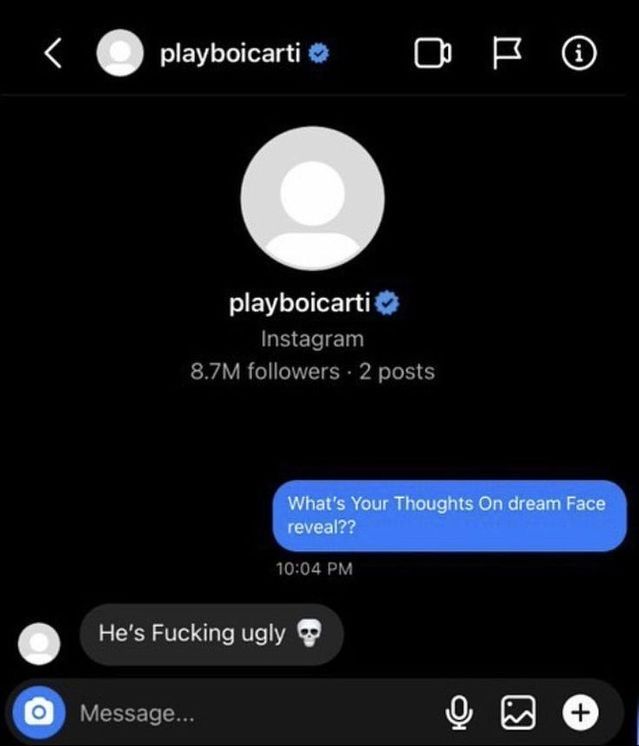Open conversation details info icon
The width and height of the screenshot is (639, 746).
click(x=579, y=55)
